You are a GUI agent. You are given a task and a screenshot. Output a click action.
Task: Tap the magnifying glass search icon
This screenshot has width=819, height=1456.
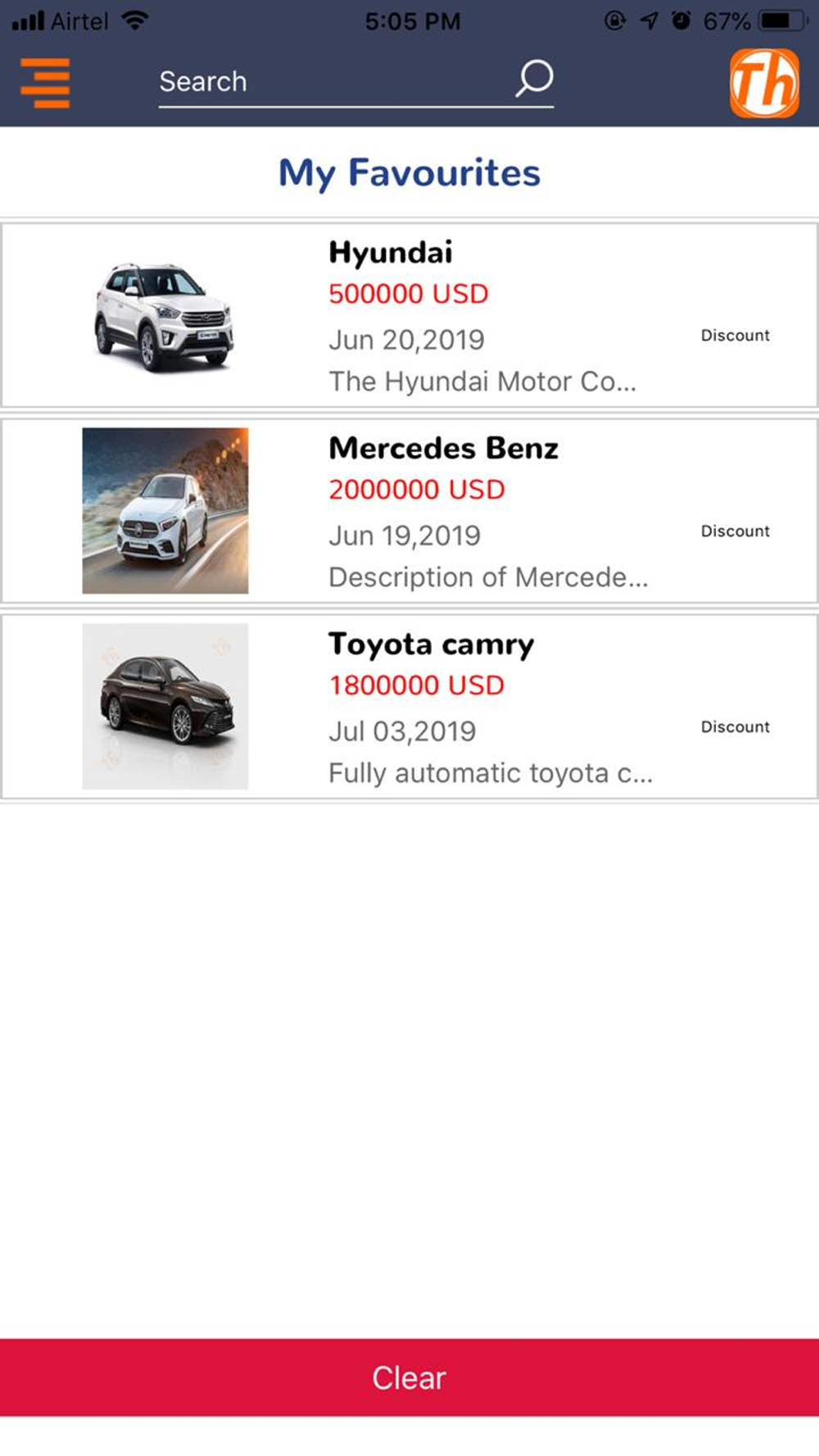[534, 79]
